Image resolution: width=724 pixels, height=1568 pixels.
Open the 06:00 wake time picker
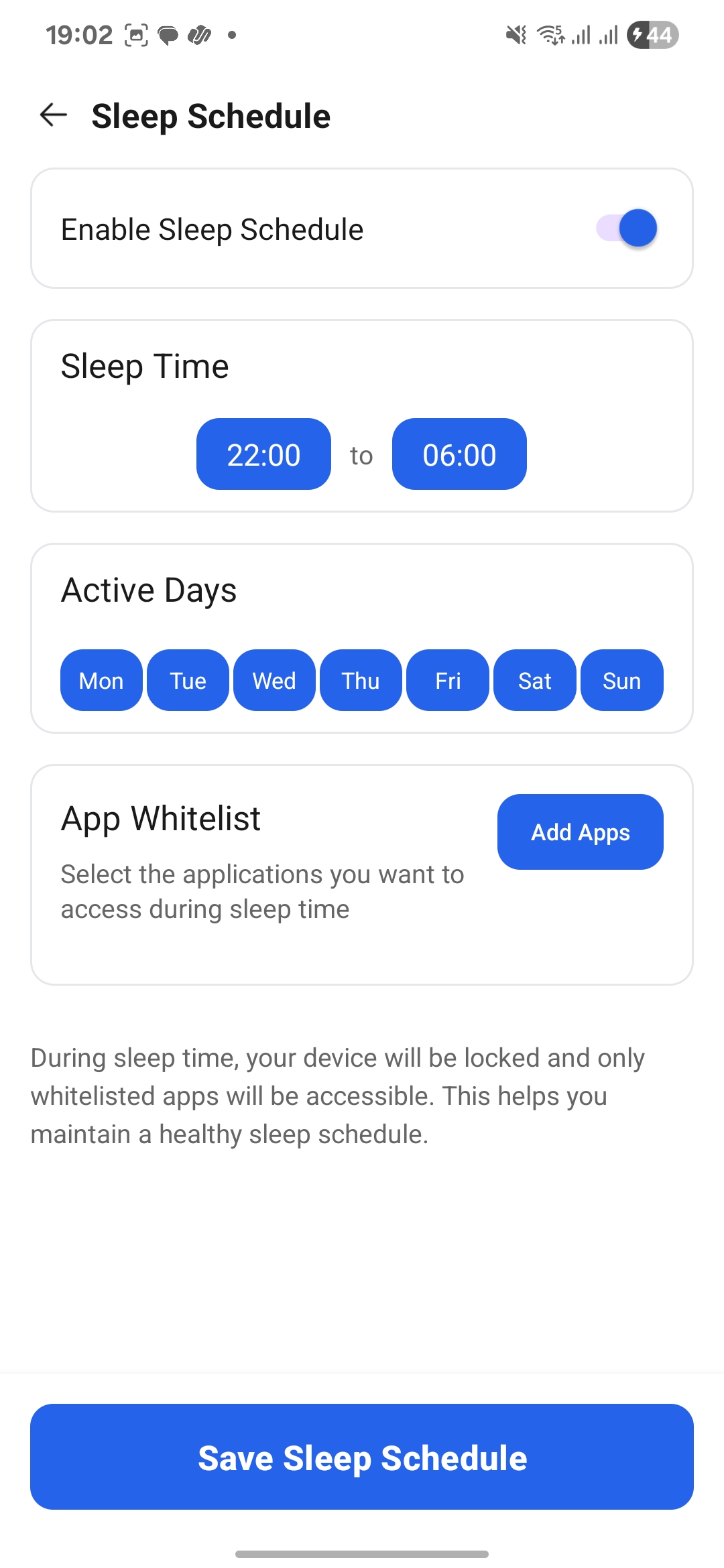459,454
